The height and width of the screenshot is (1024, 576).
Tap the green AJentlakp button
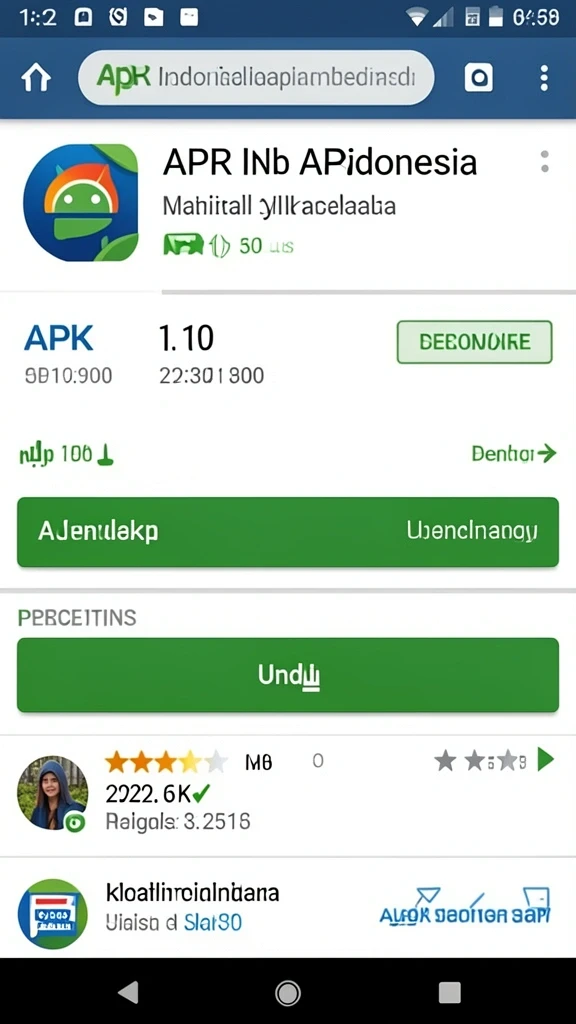pos(288,532)
